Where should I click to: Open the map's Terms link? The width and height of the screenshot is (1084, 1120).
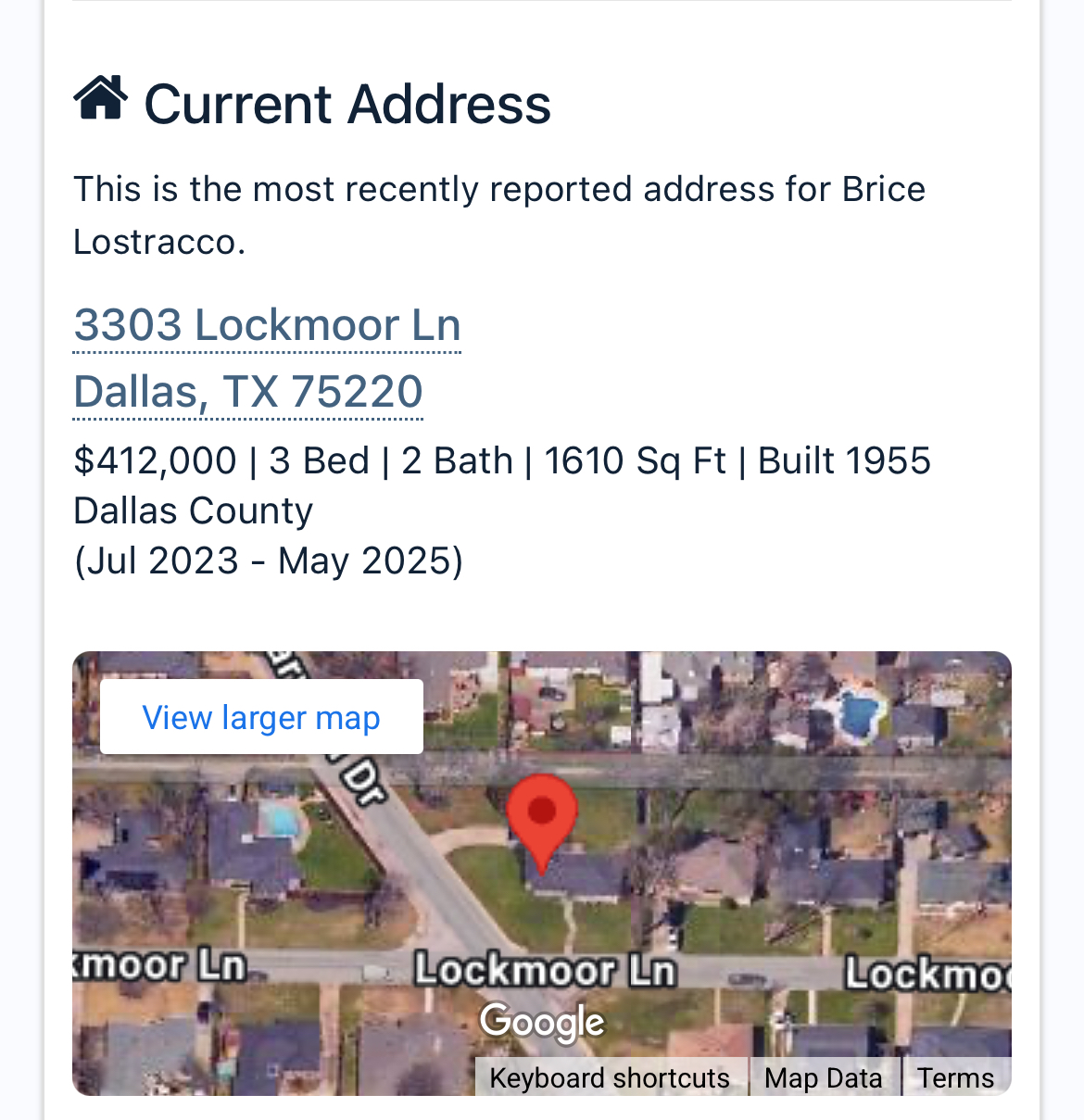point(955,1078)
